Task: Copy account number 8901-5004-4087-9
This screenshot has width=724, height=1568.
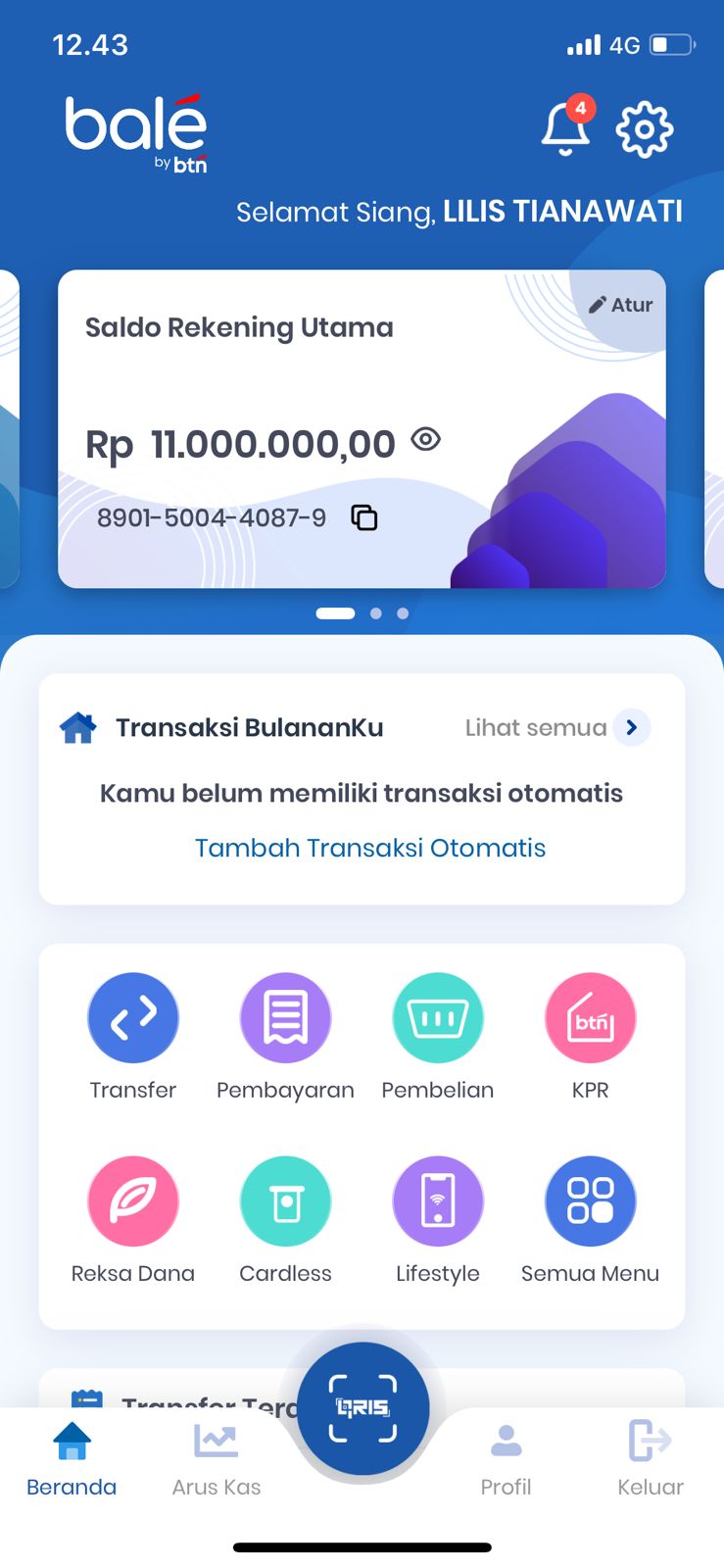Action: 363,517
